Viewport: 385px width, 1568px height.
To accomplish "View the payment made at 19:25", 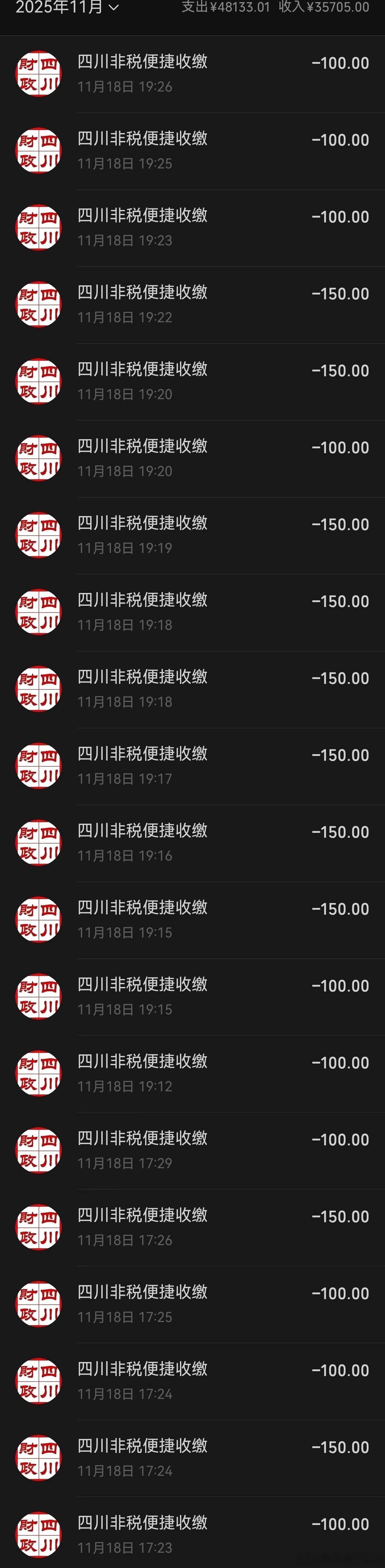I will pos(193,150).
